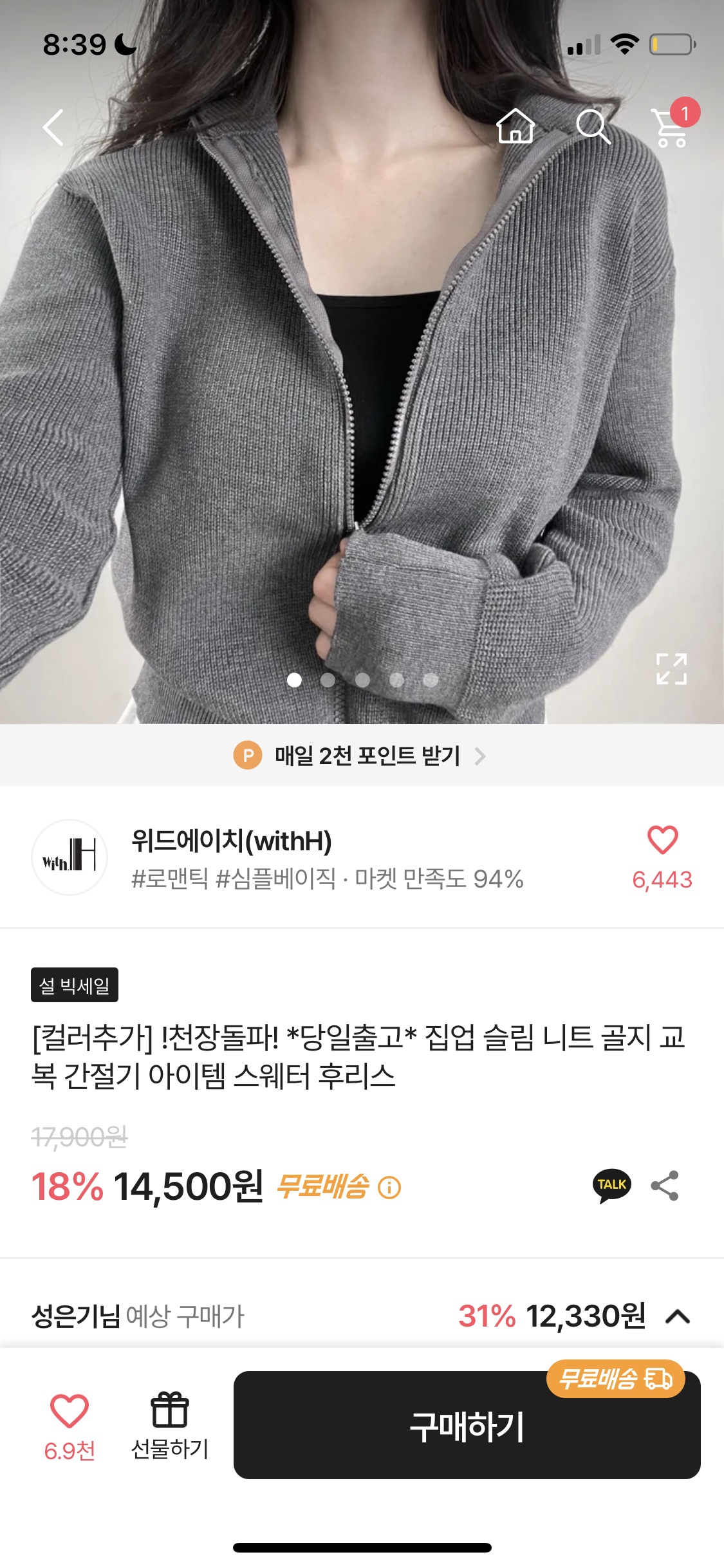This screenshot has width=724, height=1568.
Task: Open the 무료배송 info icon
Action: click(389, 1188)
